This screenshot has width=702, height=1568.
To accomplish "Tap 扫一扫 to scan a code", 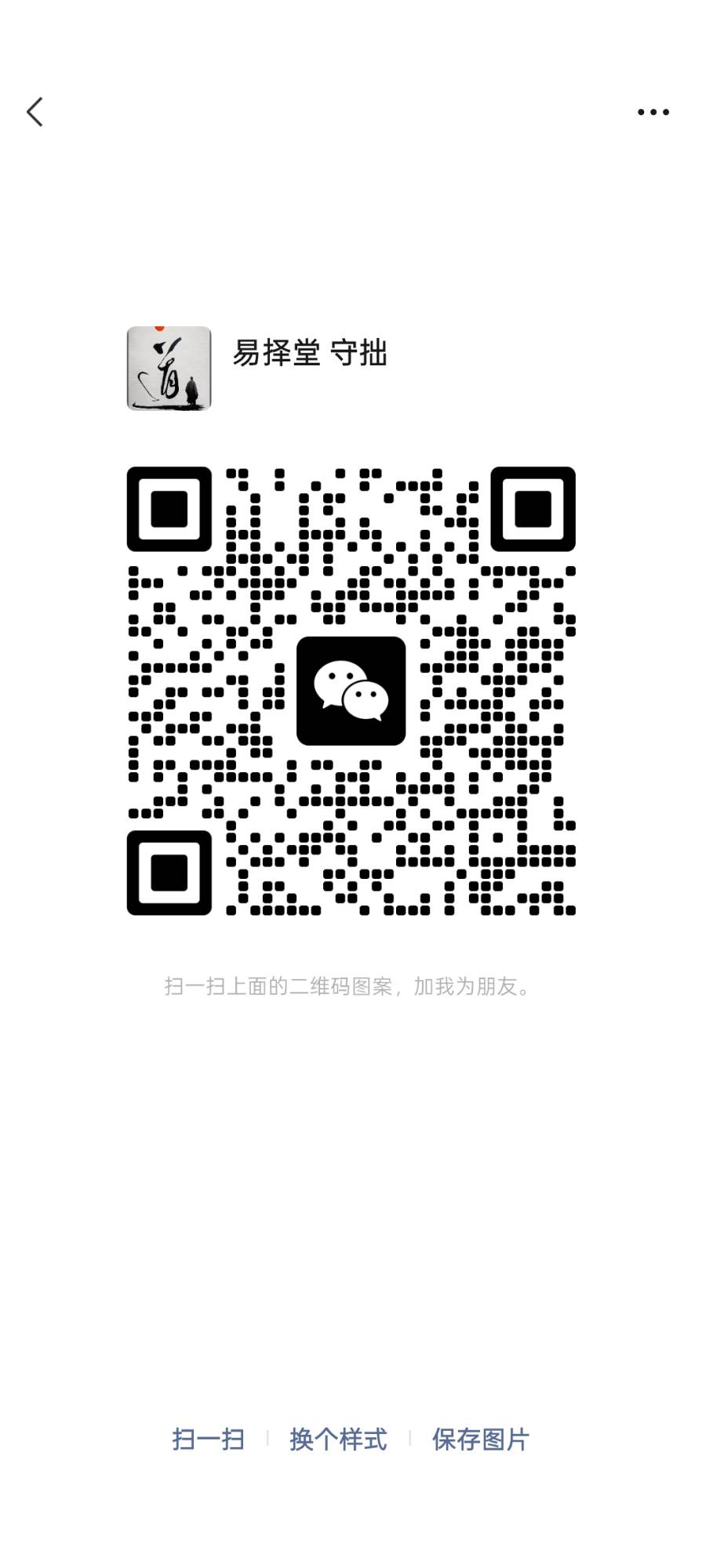I will (x=208, y=1439).
